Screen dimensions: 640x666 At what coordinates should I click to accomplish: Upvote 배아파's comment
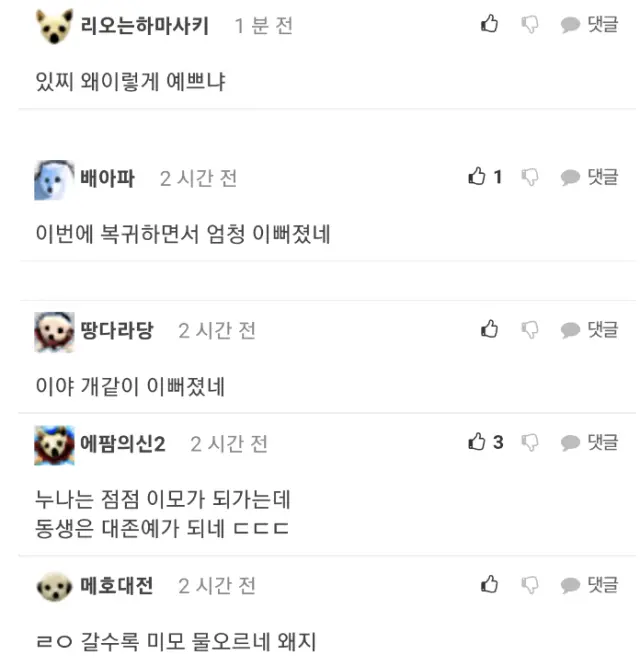pos(478,177)
